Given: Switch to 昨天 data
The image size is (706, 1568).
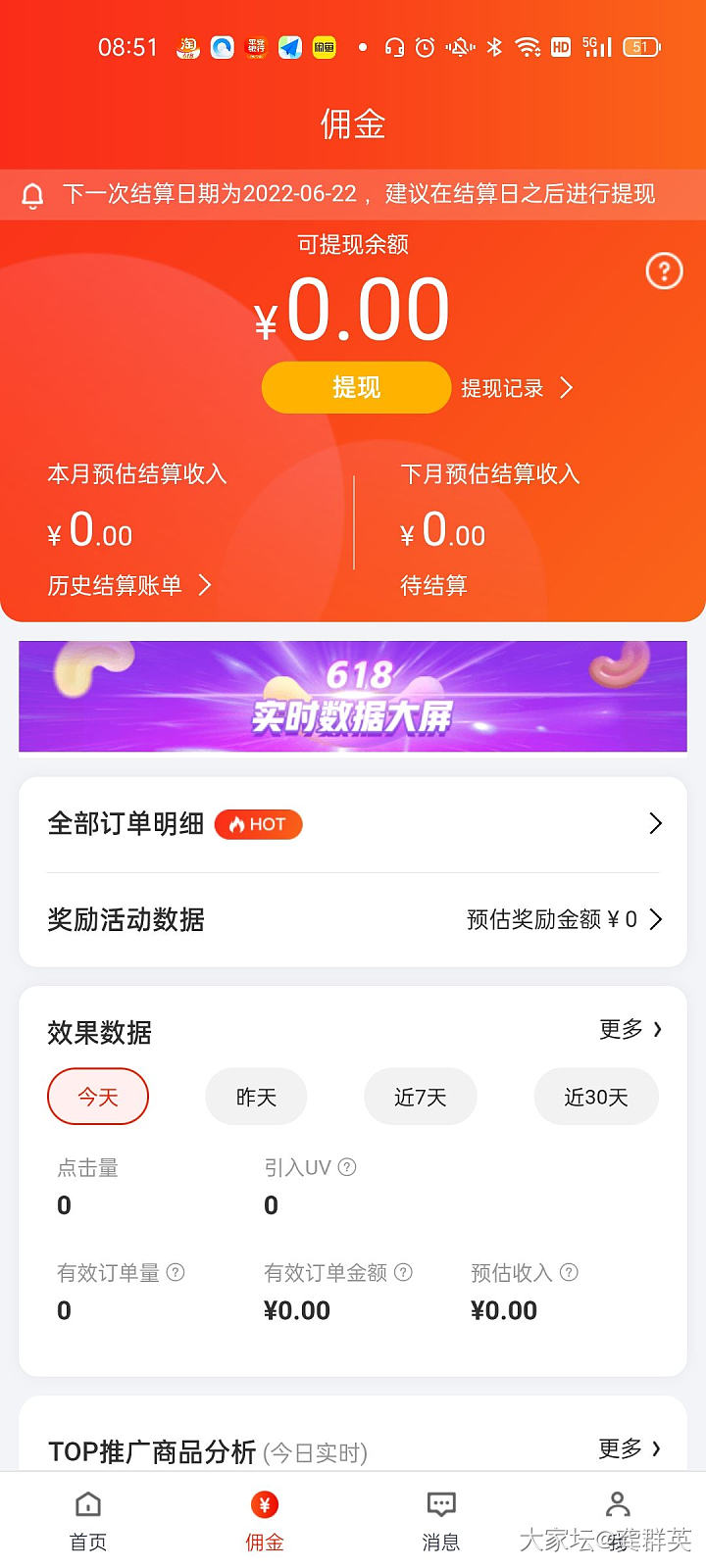Looking at the screenshot, I should (x=256, y=1097).
